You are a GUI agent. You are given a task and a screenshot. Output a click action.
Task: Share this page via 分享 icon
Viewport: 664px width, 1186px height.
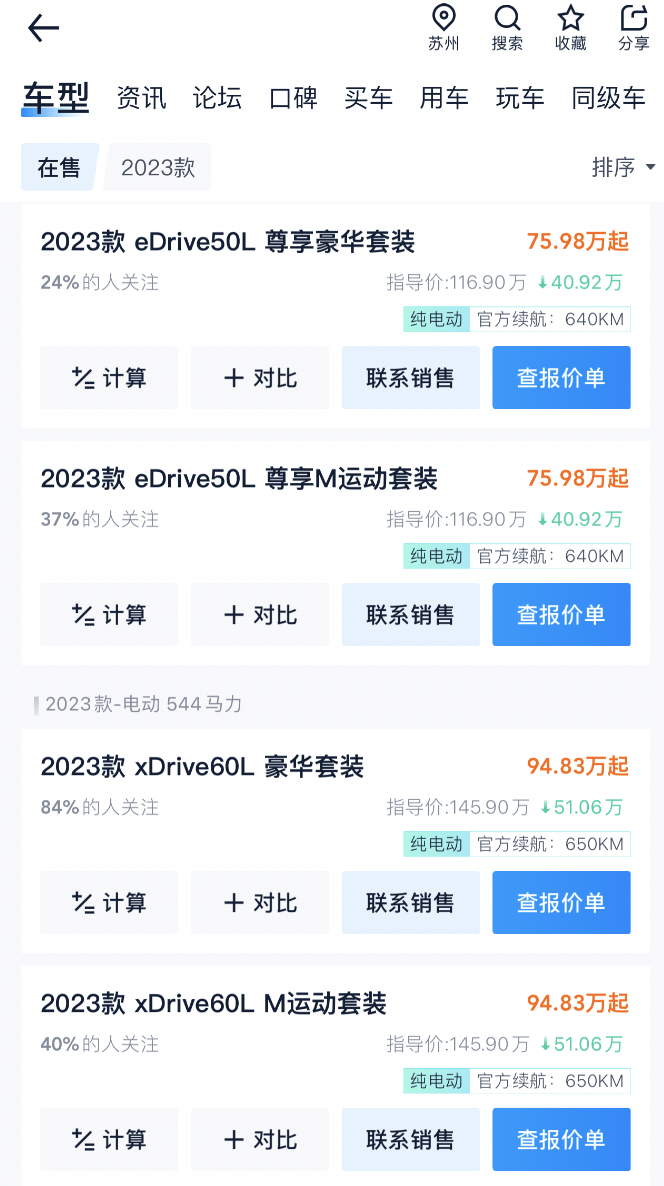pyautogui.click(x=634, y=27)
